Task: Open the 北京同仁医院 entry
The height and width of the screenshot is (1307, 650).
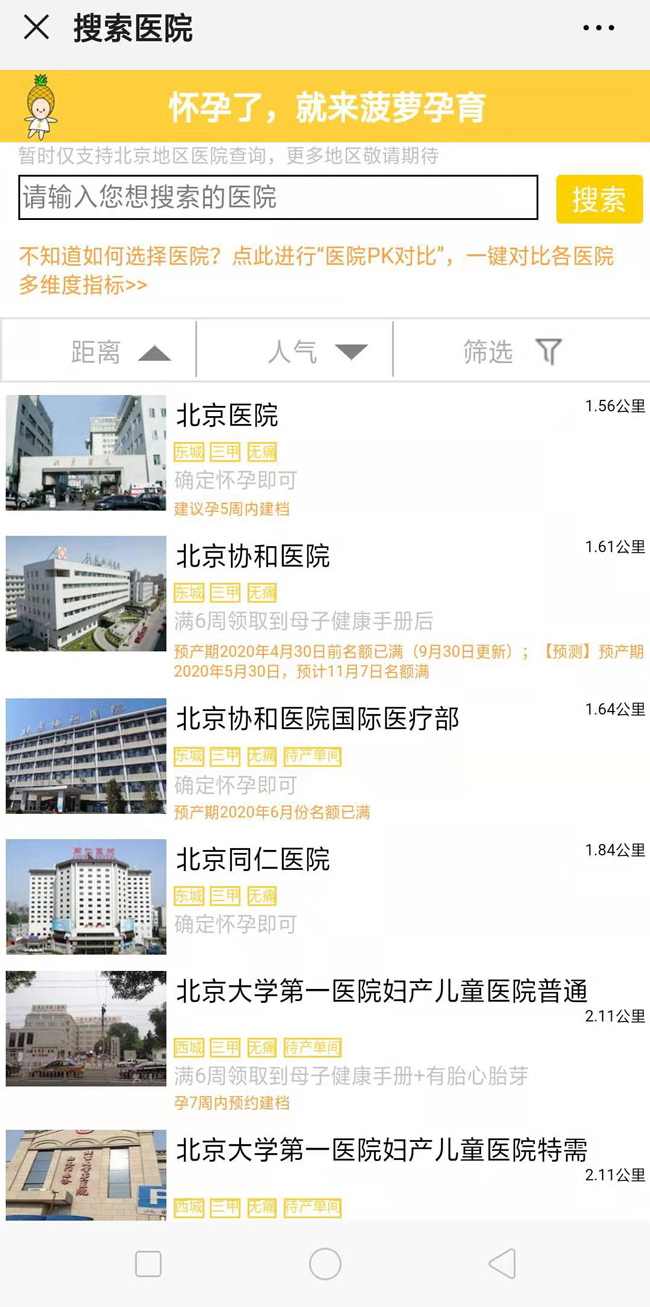Action: [x=325, y=896]
